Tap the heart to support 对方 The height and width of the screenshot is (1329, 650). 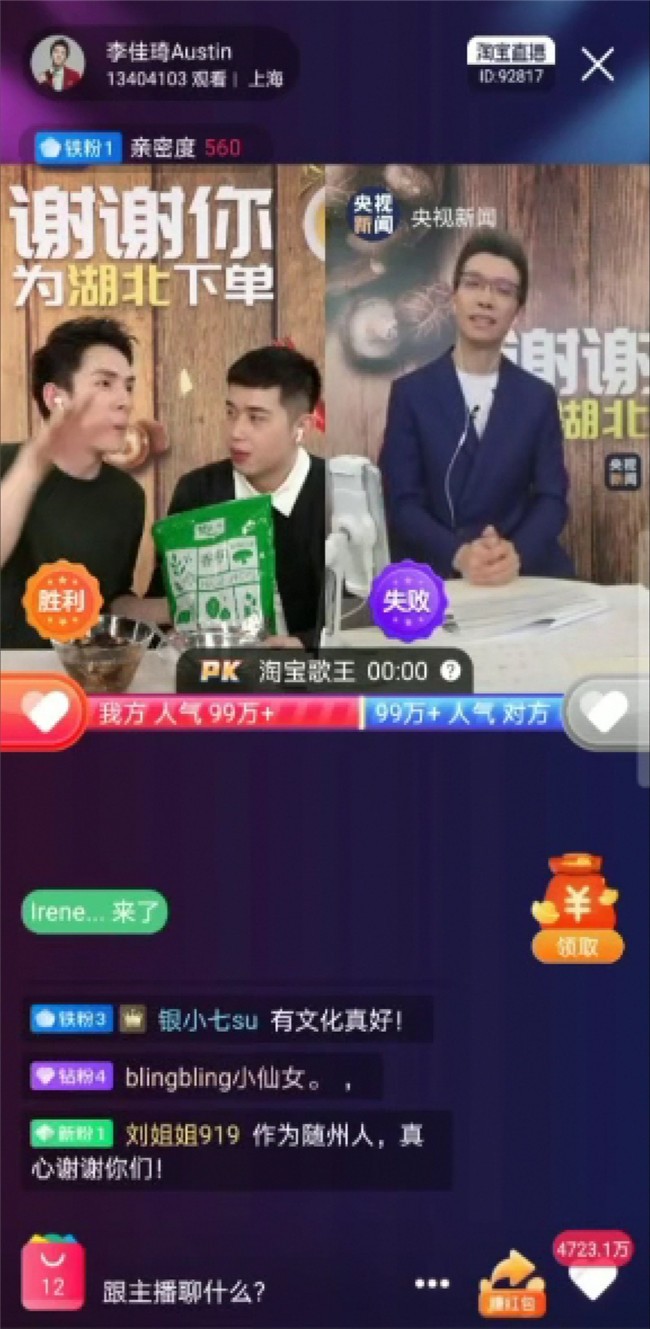(607, 712)
